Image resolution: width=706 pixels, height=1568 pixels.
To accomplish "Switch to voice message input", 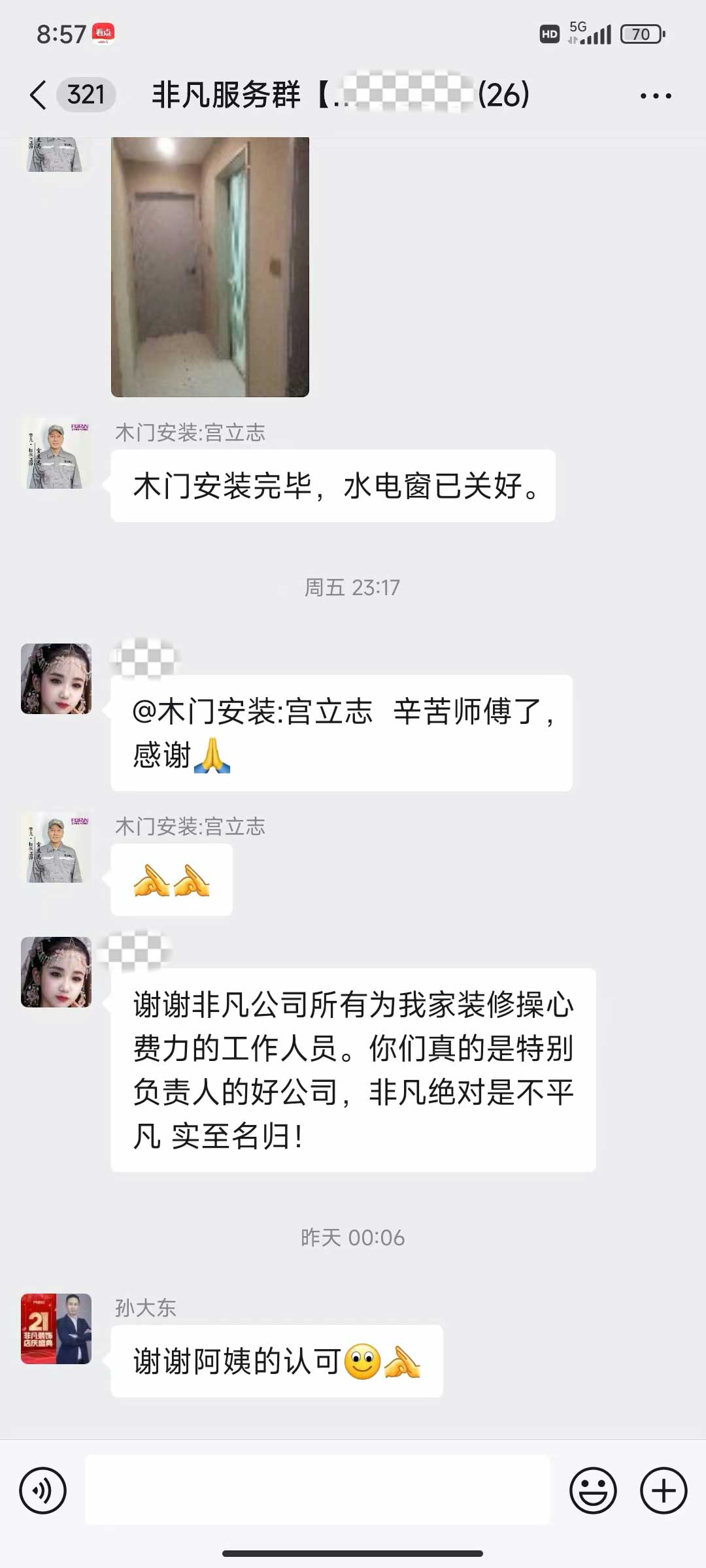I will 43,1490.
